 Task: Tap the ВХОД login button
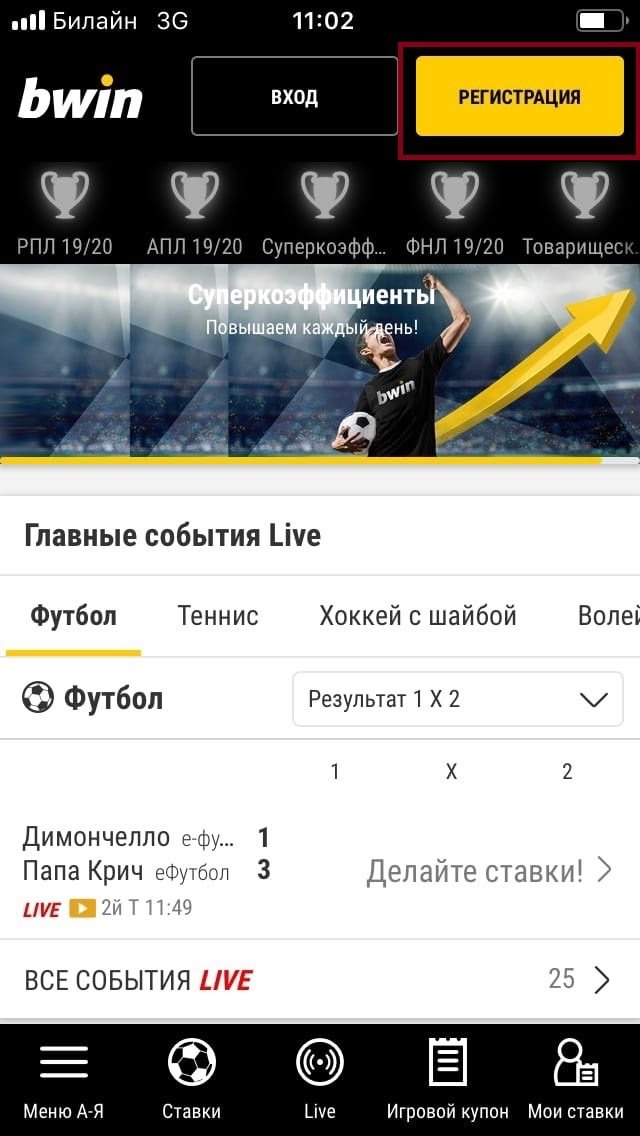pyautogui.click(x=294, y=97)
